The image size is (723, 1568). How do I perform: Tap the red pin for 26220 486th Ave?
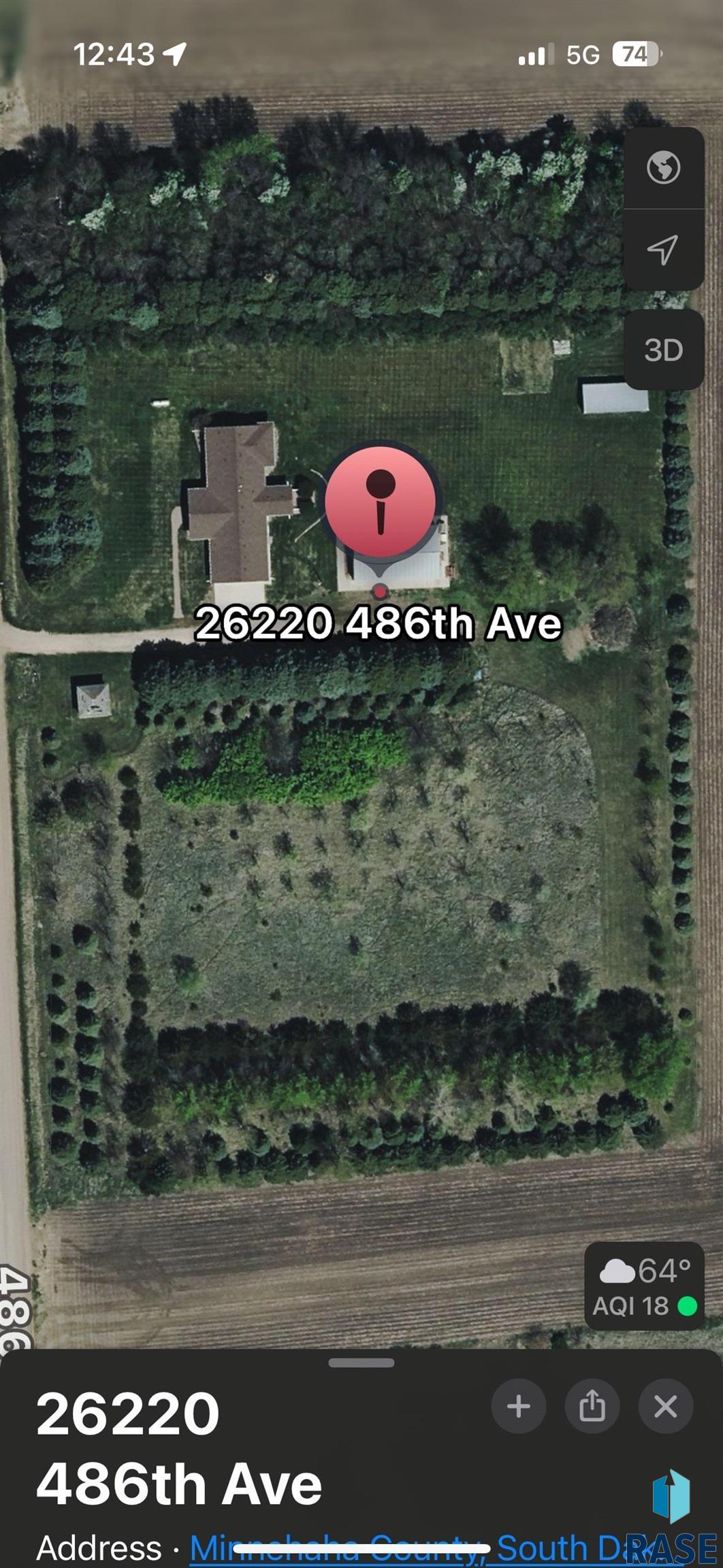pos(380,502)
